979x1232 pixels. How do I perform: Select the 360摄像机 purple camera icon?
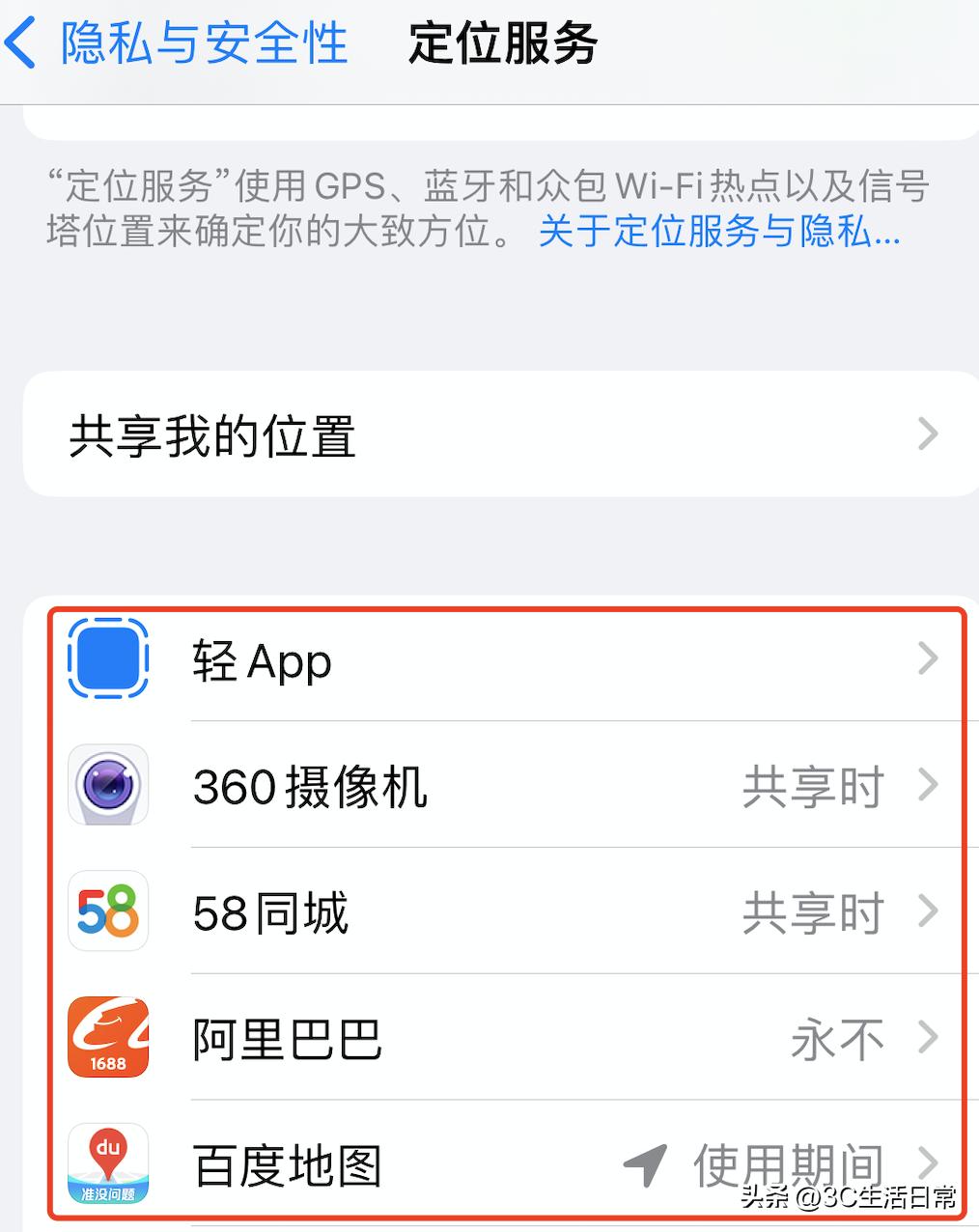(x=108, y=786)
